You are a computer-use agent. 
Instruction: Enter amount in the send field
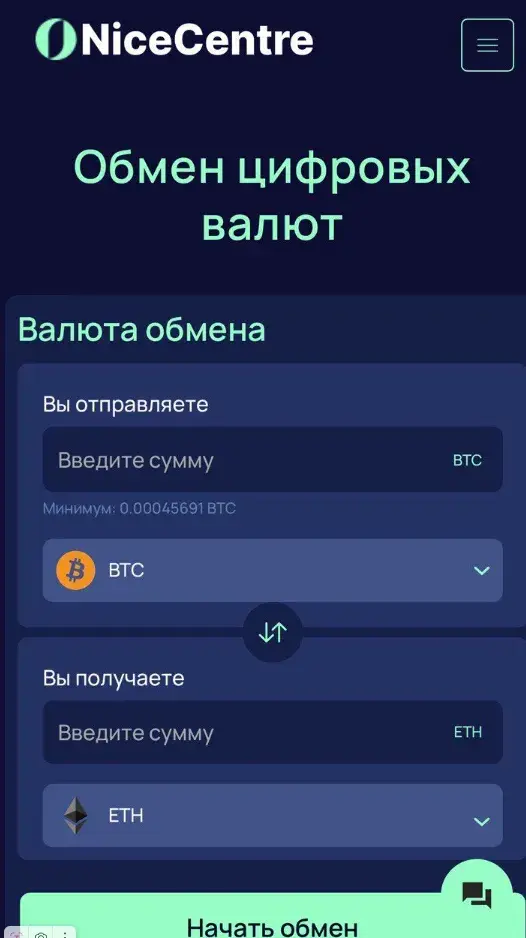[x=272, y=459]
